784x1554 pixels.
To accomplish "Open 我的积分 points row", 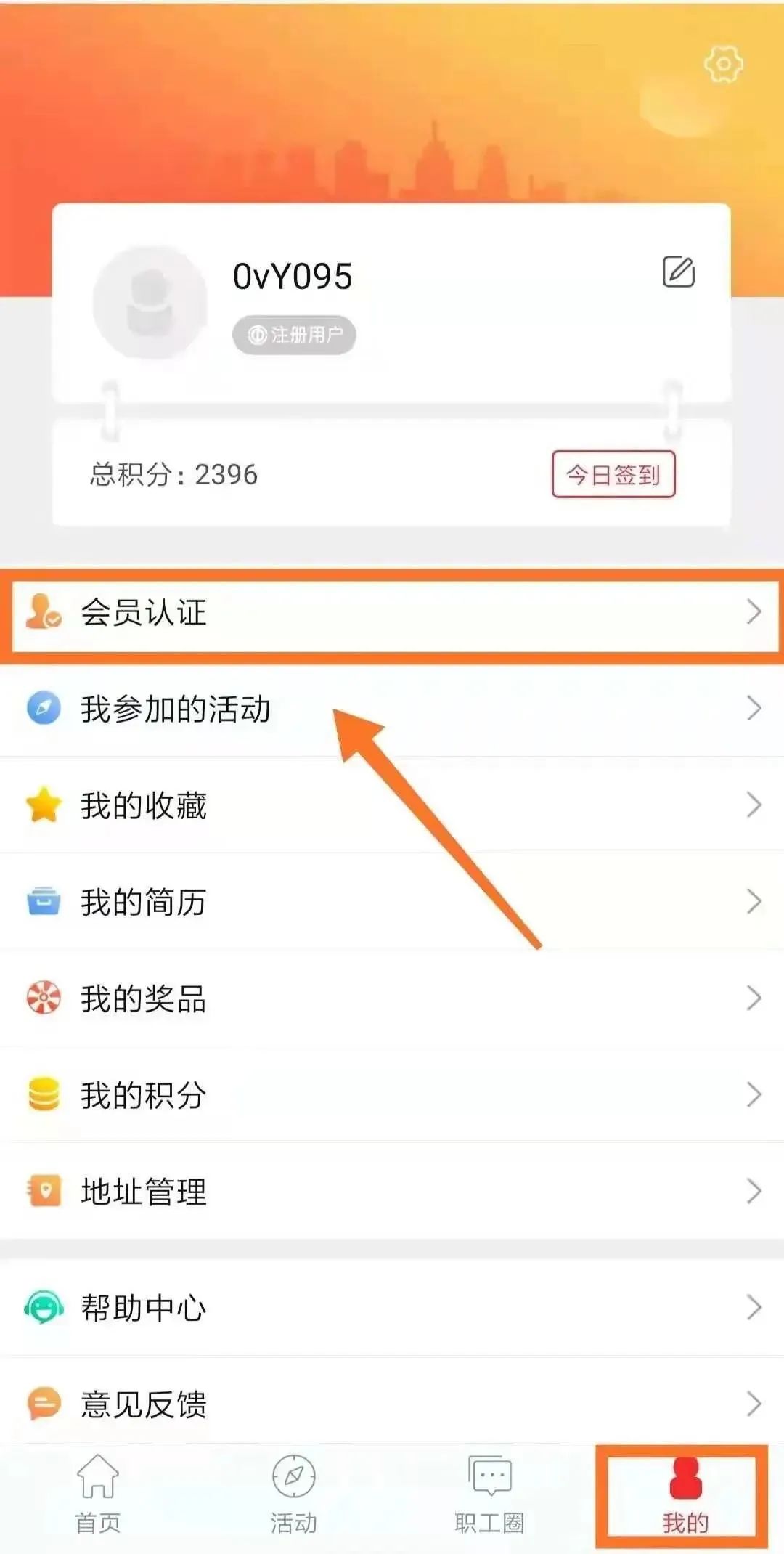I will [392, 1095].
